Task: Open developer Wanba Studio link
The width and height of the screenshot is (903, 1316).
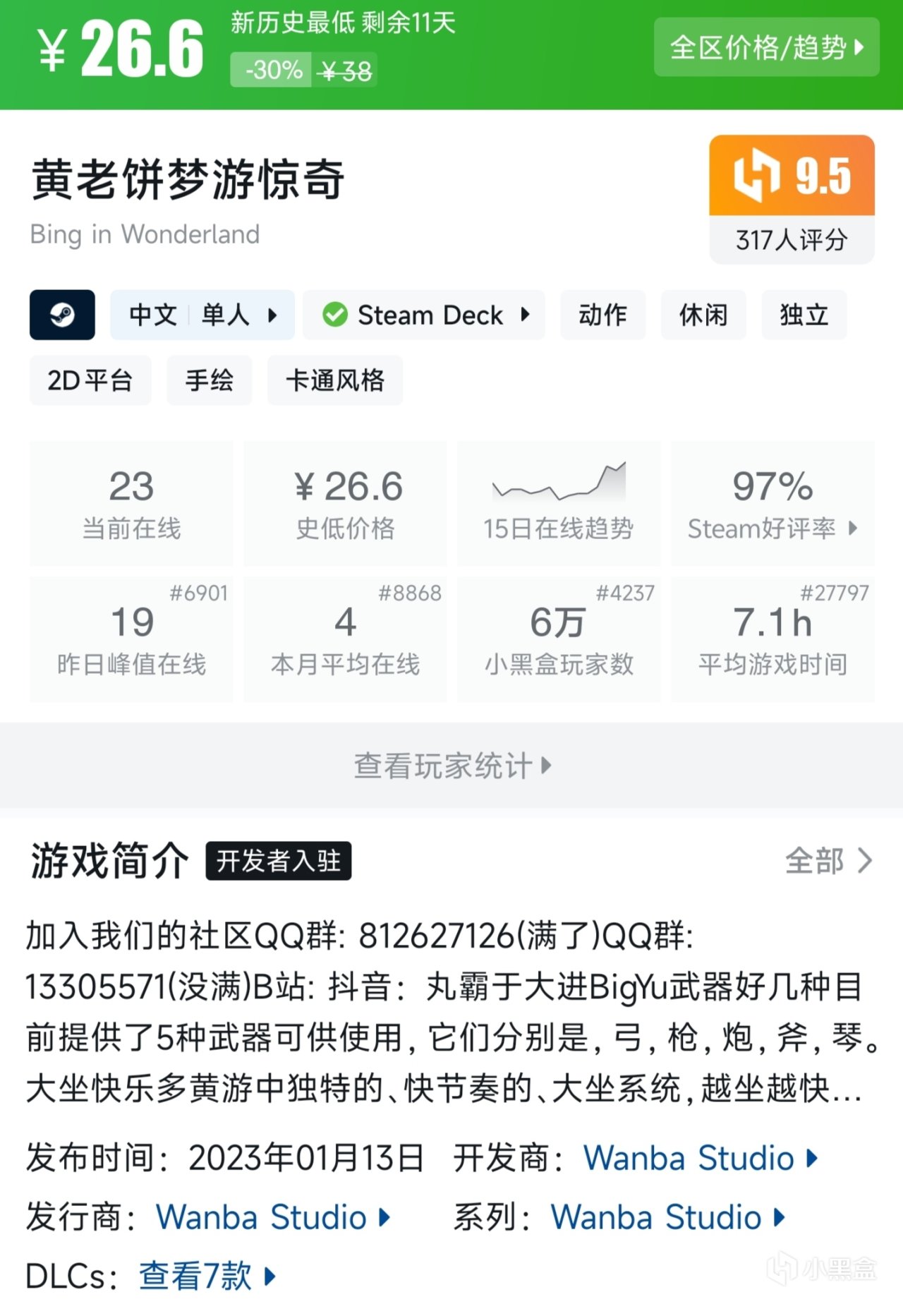Action: coord(700,1159)
